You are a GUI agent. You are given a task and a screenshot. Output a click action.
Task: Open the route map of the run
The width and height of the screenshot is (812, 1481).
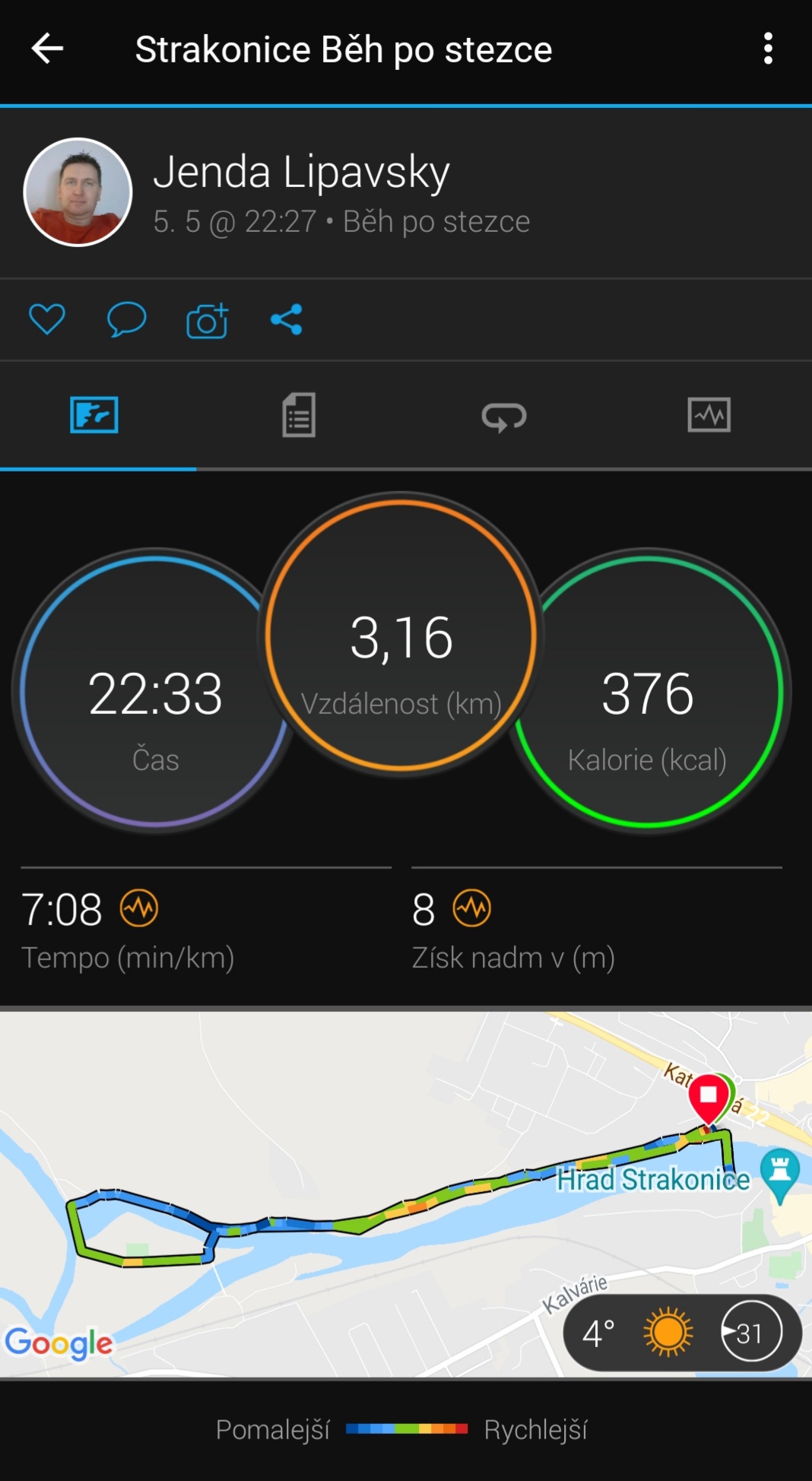406,1194
